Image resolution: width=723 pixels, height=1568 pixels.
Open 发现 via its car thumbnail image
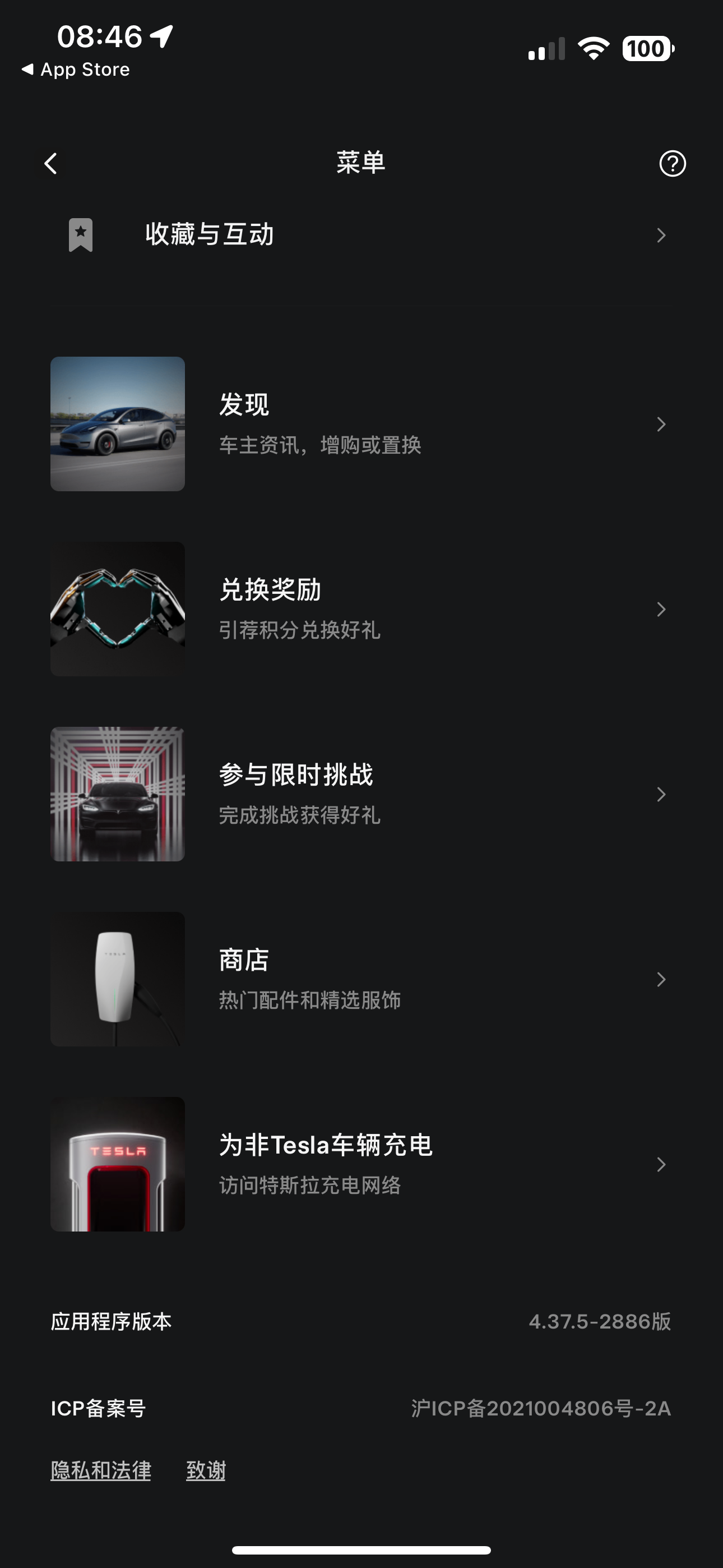[x=118, y=425]
